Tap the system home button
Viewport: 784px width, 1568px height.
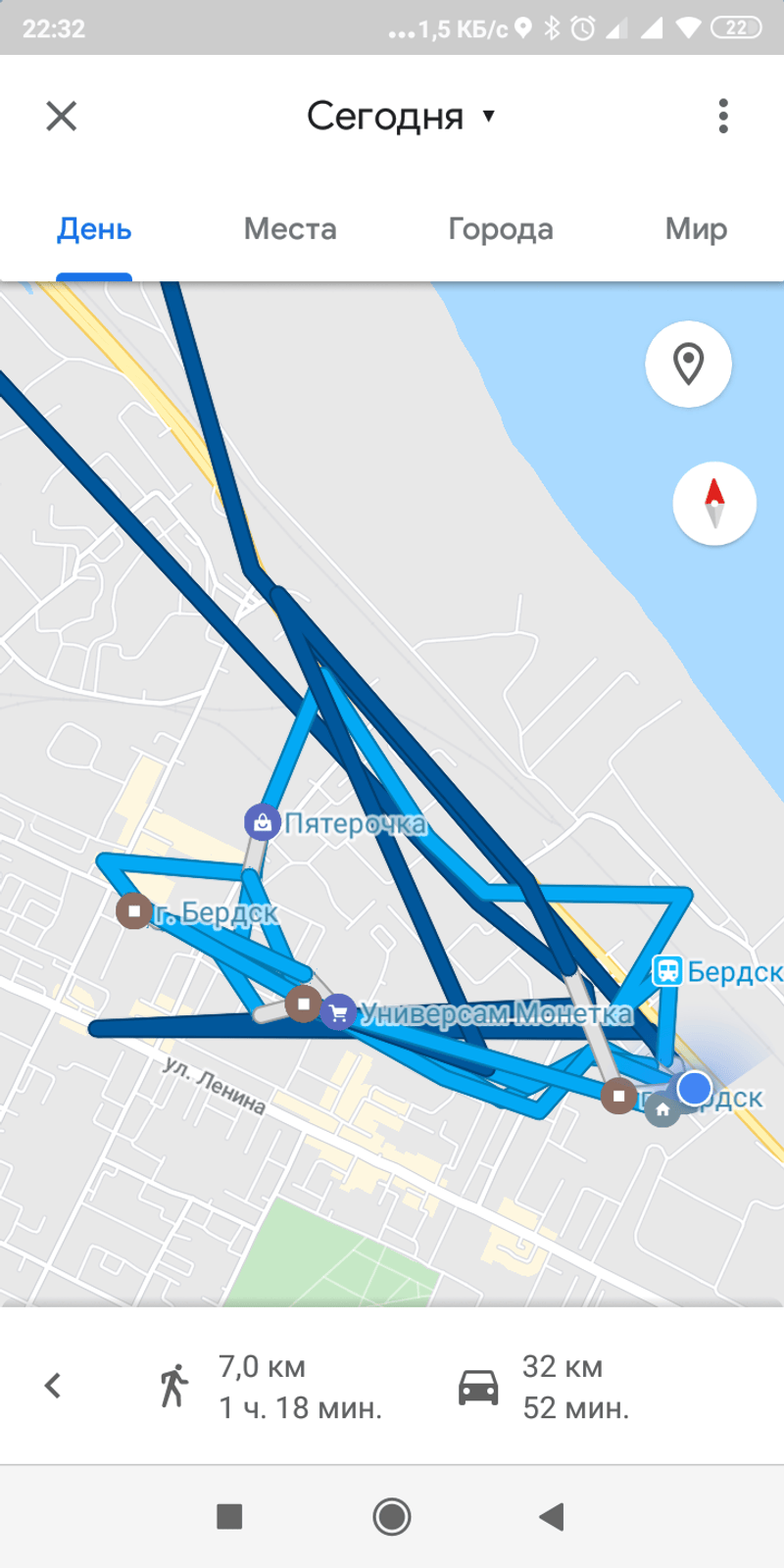pos(392,1516)
